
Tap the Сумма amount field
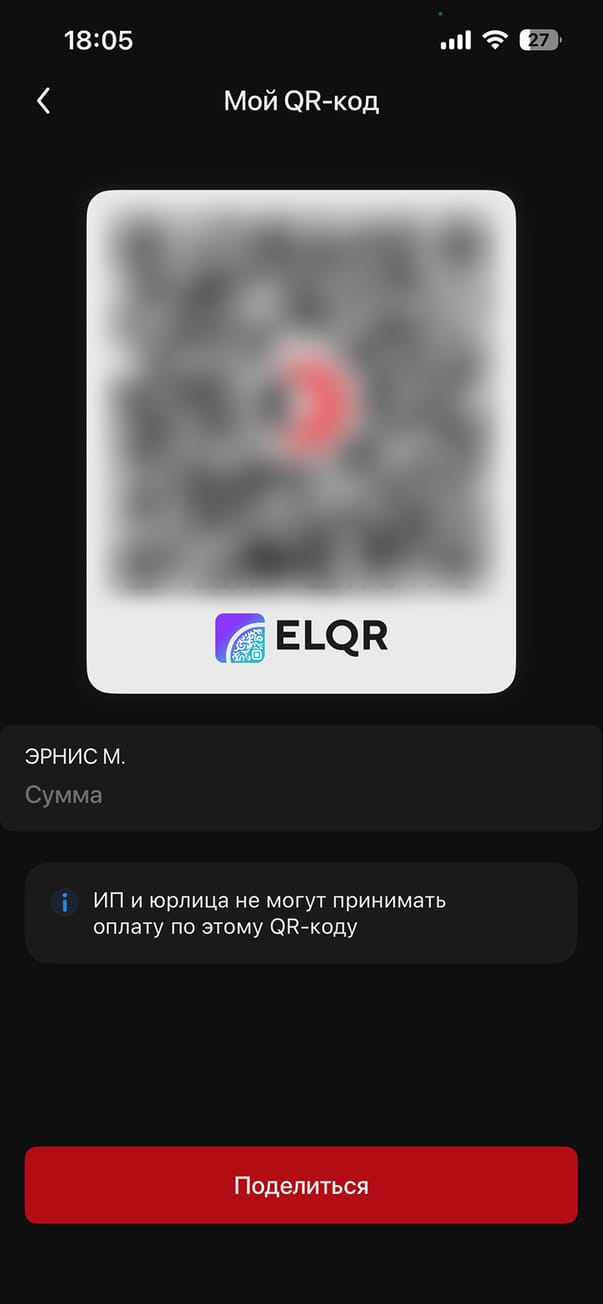coord(300,796)
